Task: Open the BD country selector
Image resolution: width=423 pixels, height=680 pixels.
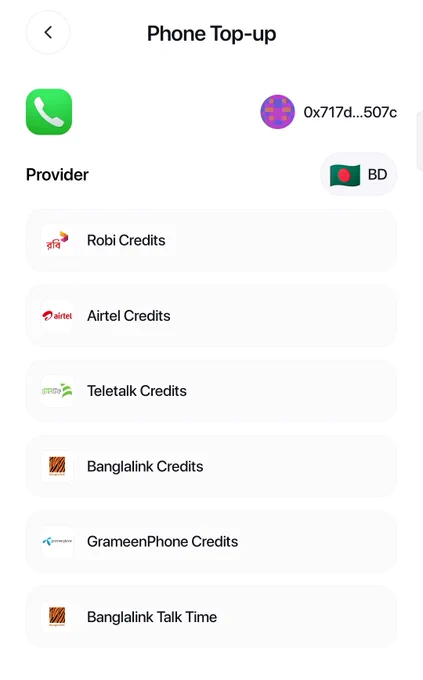Action: click(x=358, y=174)
